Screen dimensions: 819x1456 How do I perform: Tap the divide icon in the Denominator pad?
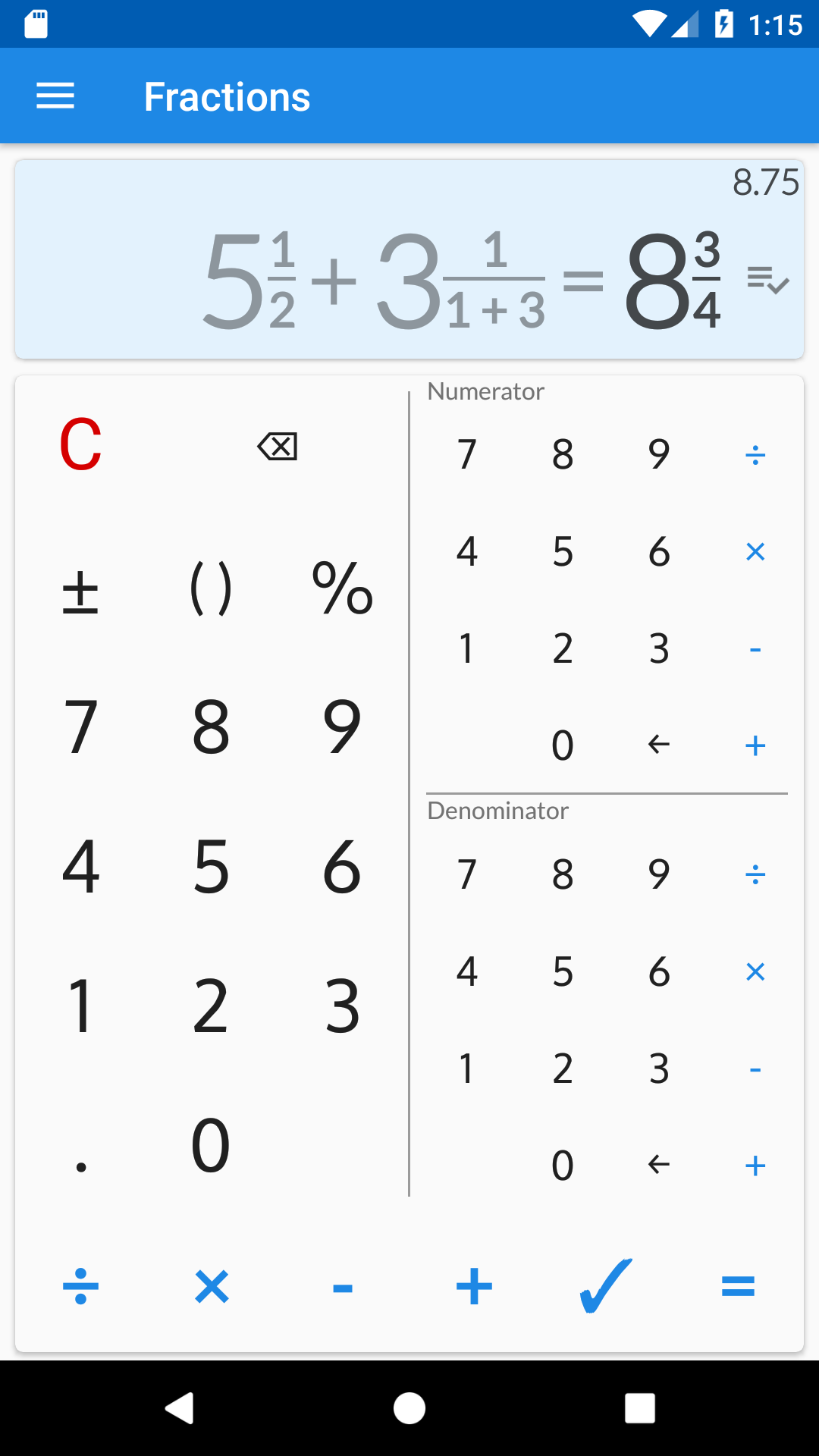click(x=755, y=874)
